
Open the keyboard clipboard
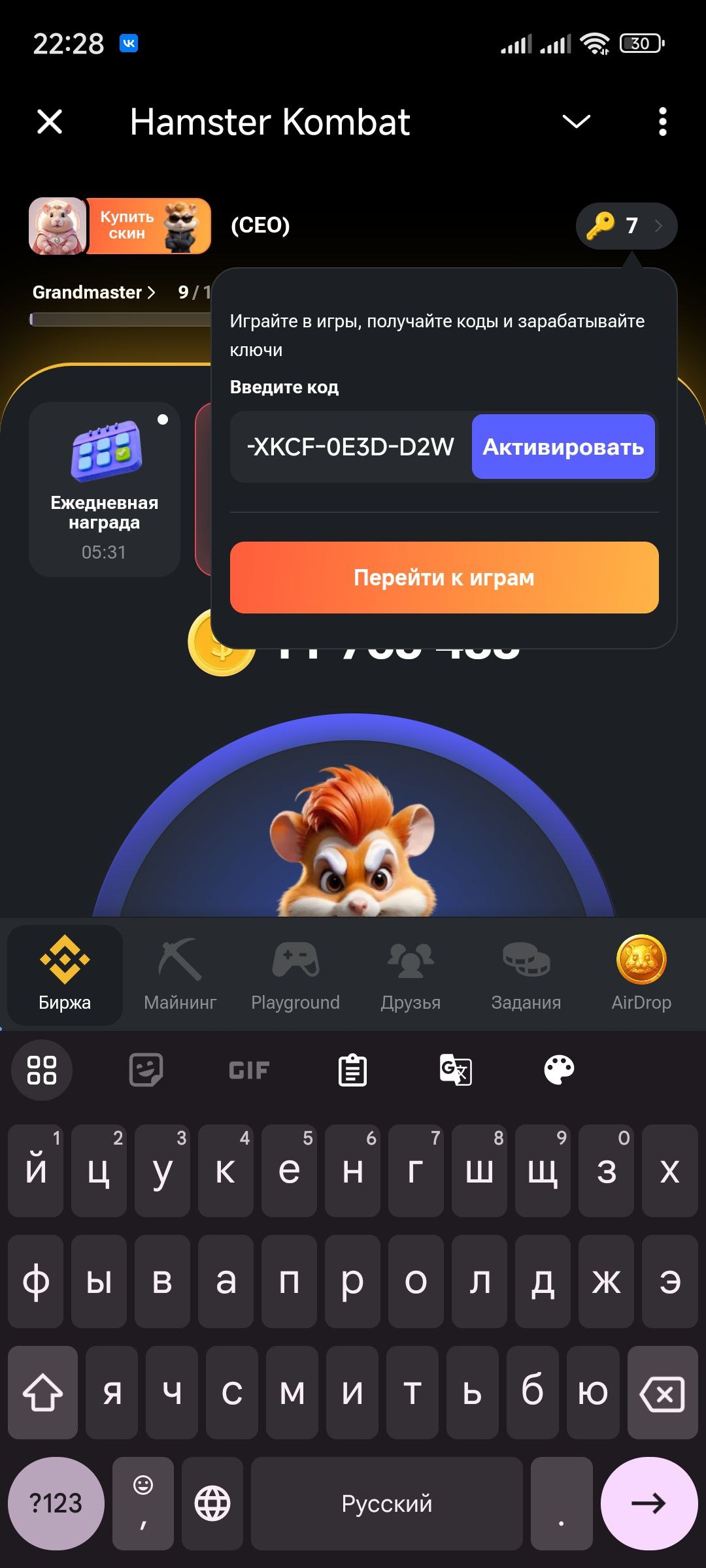click(352, 1070)
